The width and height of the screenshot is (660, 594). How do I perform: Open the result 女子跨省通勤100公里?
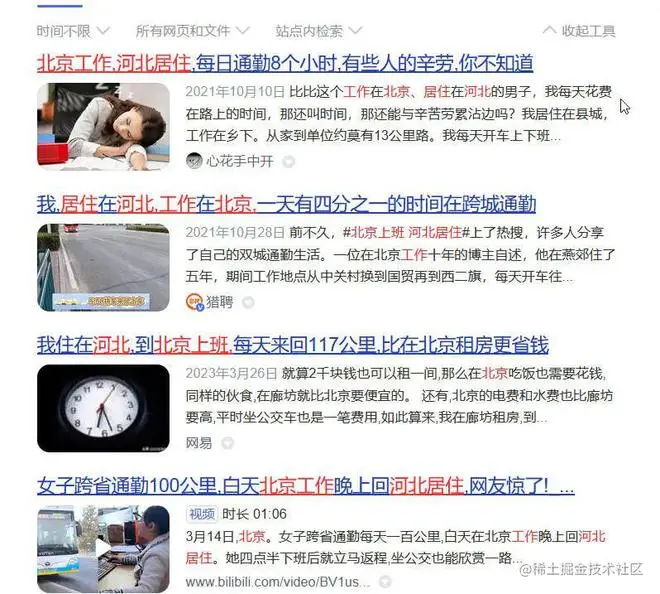pyautogui.click(x=305, y=486)
